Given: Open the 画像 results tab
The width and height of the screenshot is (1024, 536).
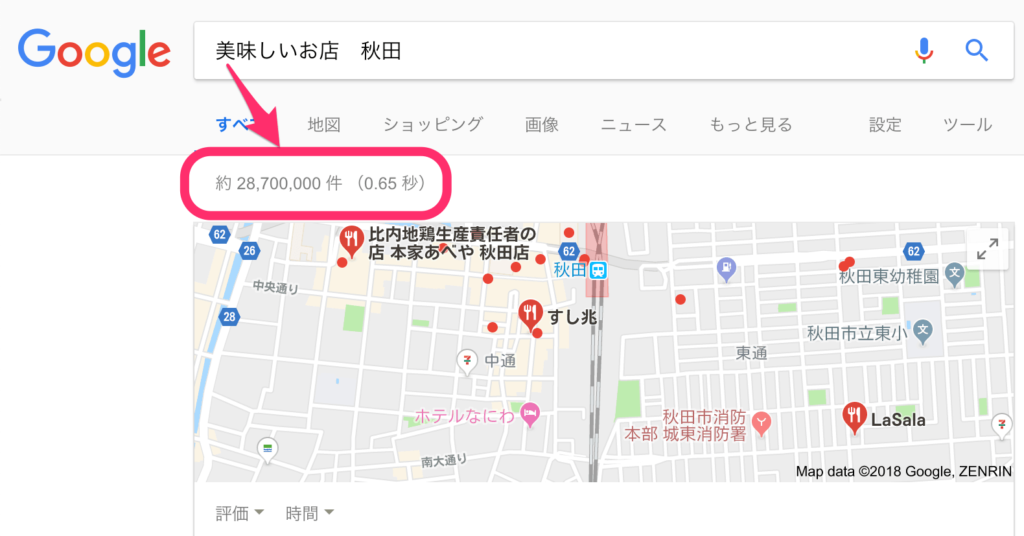Looking at the screenshot, I should pos(542,125).
